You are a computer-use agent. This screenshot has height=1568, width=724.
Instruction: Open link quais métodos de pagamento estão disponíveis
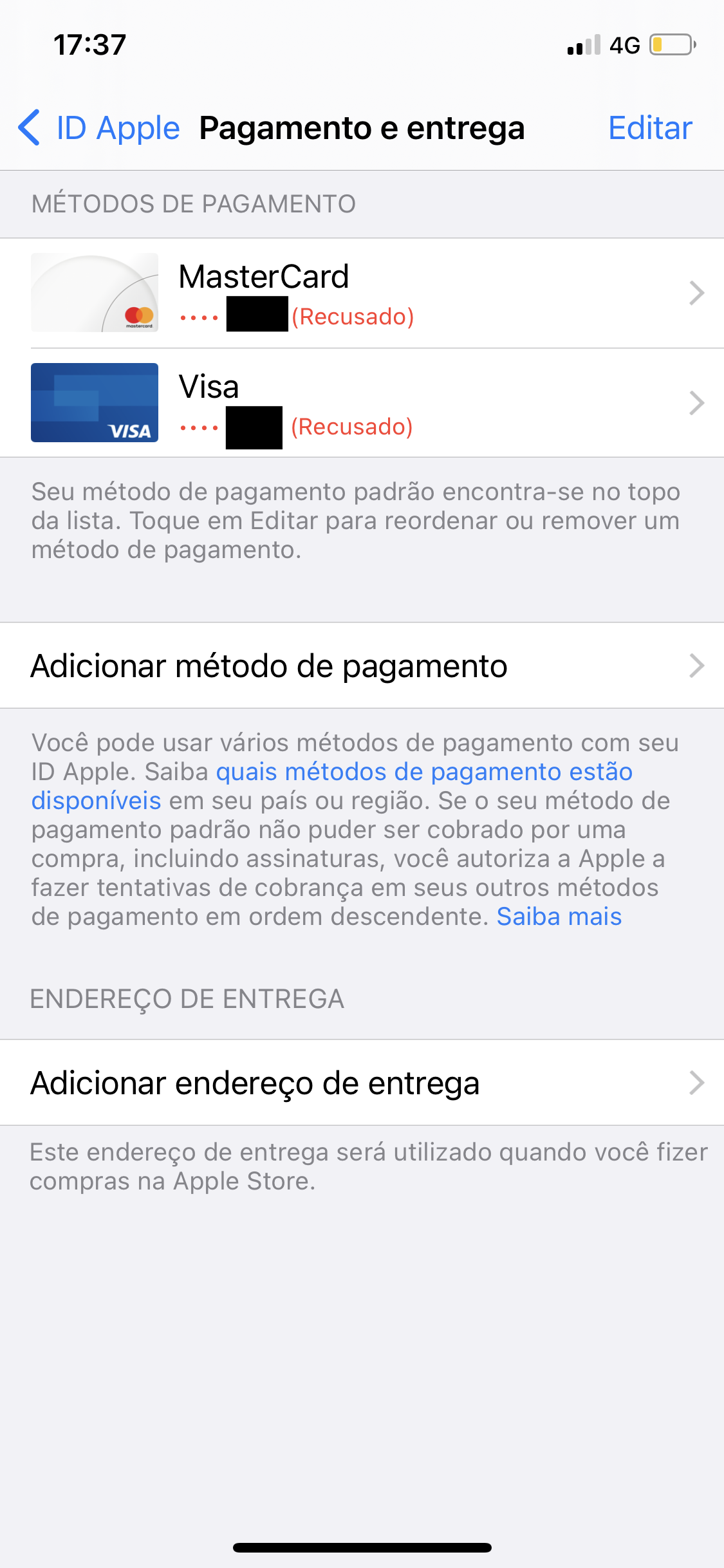[x=423, y=772]
